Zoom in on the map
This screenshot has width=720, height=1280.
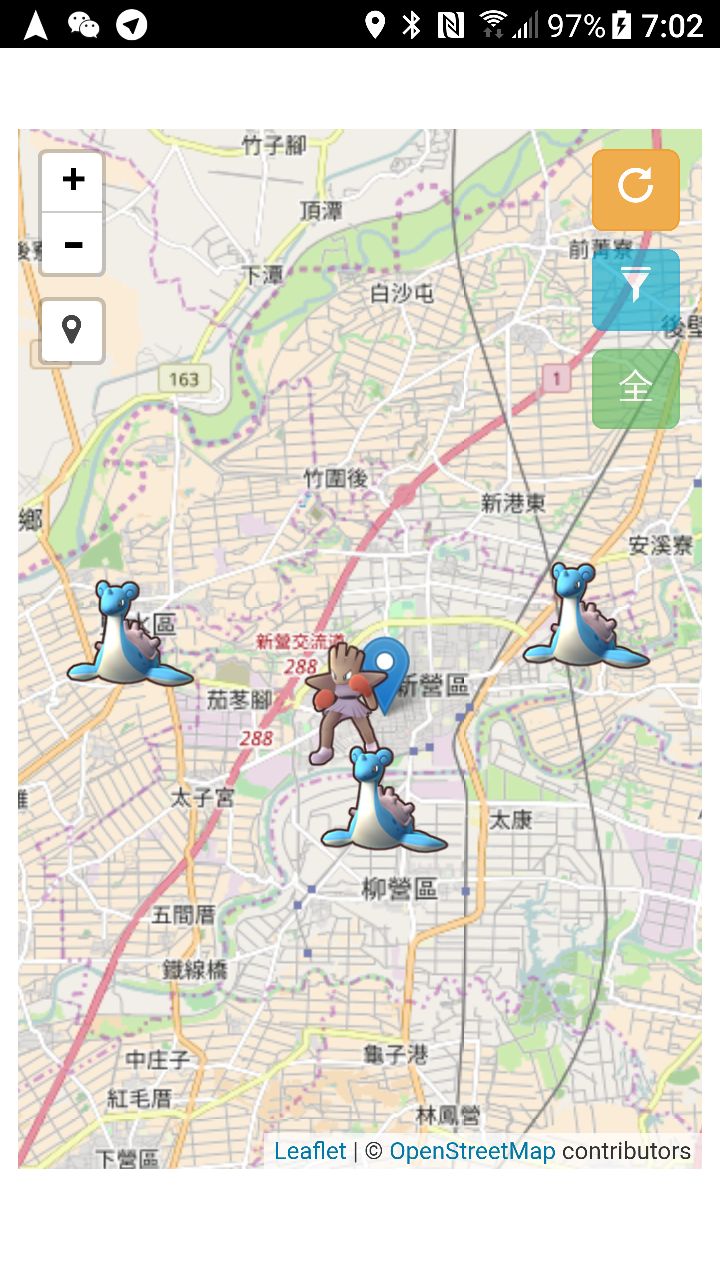[x=72, y=181]
